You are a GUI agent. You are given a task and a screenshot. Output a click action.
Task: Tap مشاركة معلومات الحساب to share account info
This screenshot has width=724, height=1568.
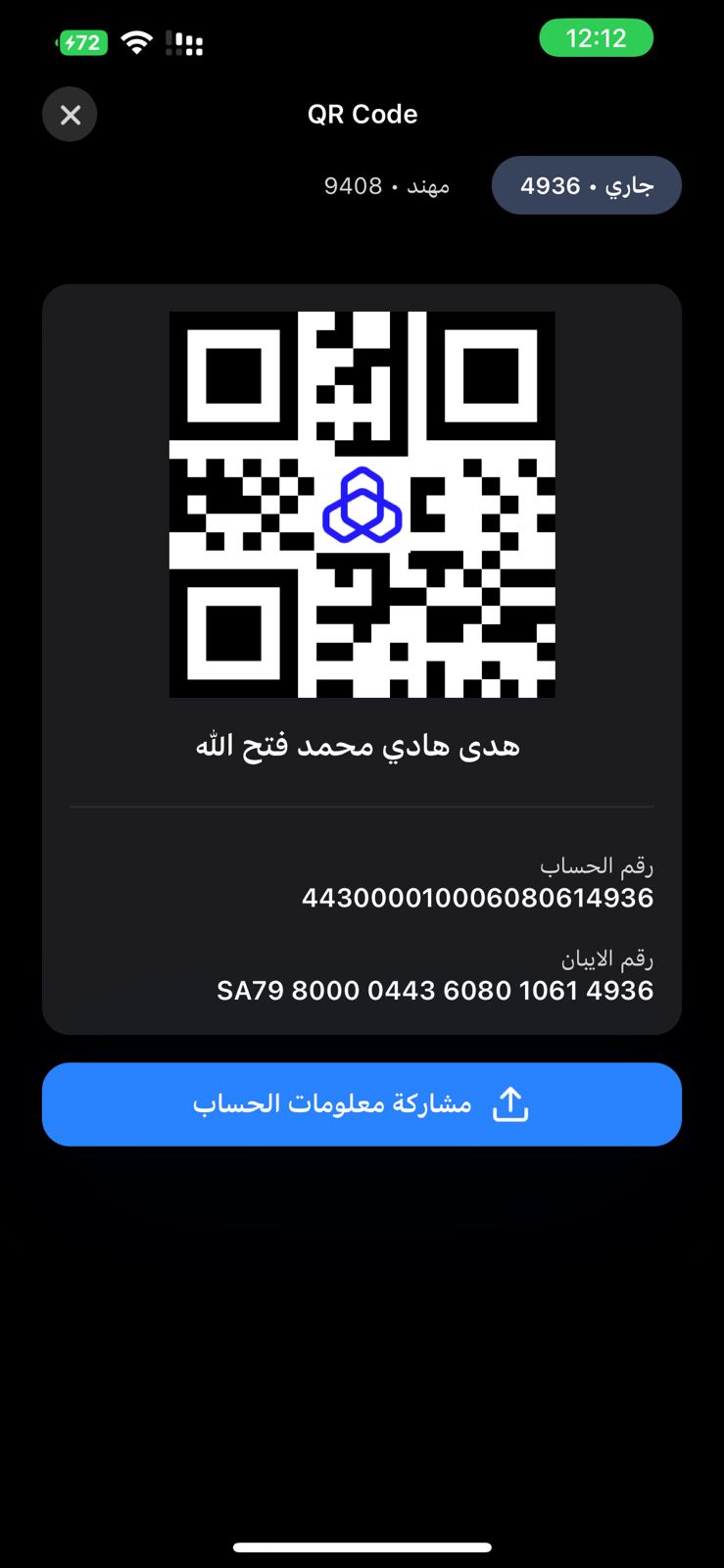[362, 1104]
